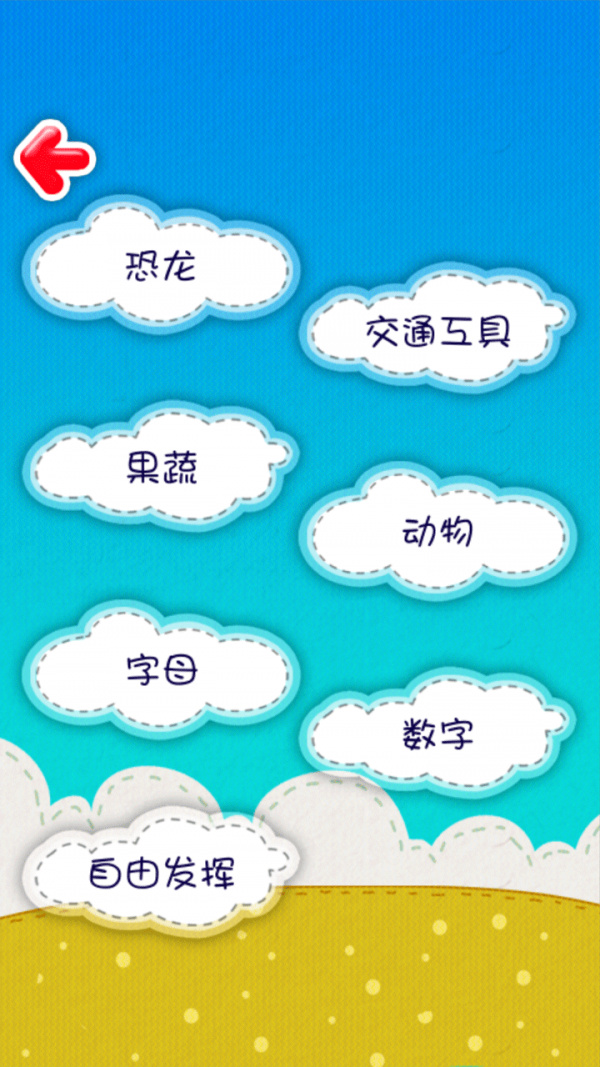Open the 恐龙 category cloud

pos(160,266)
